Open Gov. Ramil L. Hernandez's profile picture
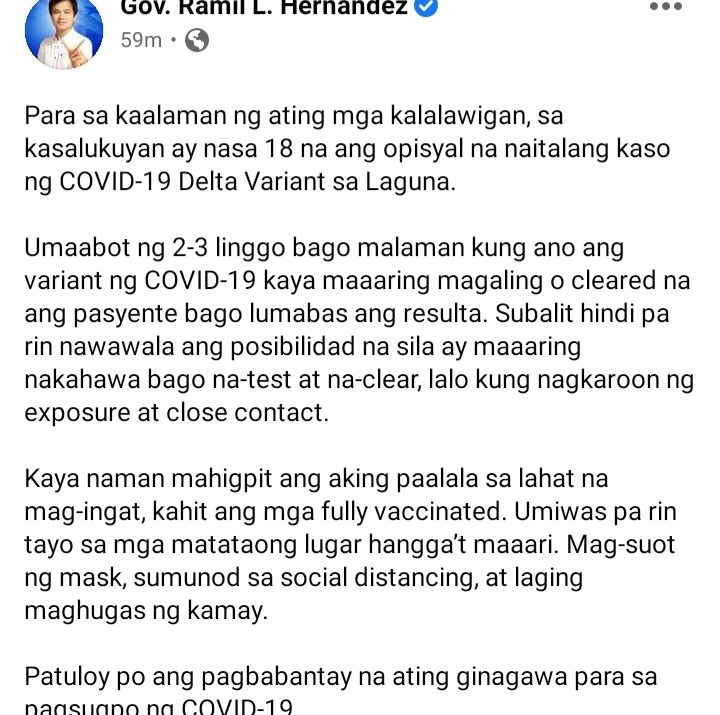Screen dimensions: 720x715 tap(64, 30)
